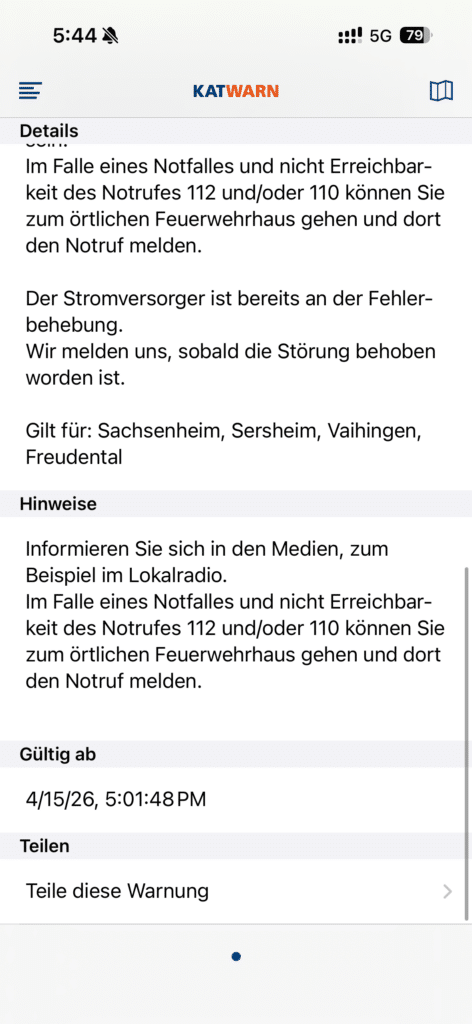
Task: Open the map view icon
Action: [441, 91]
